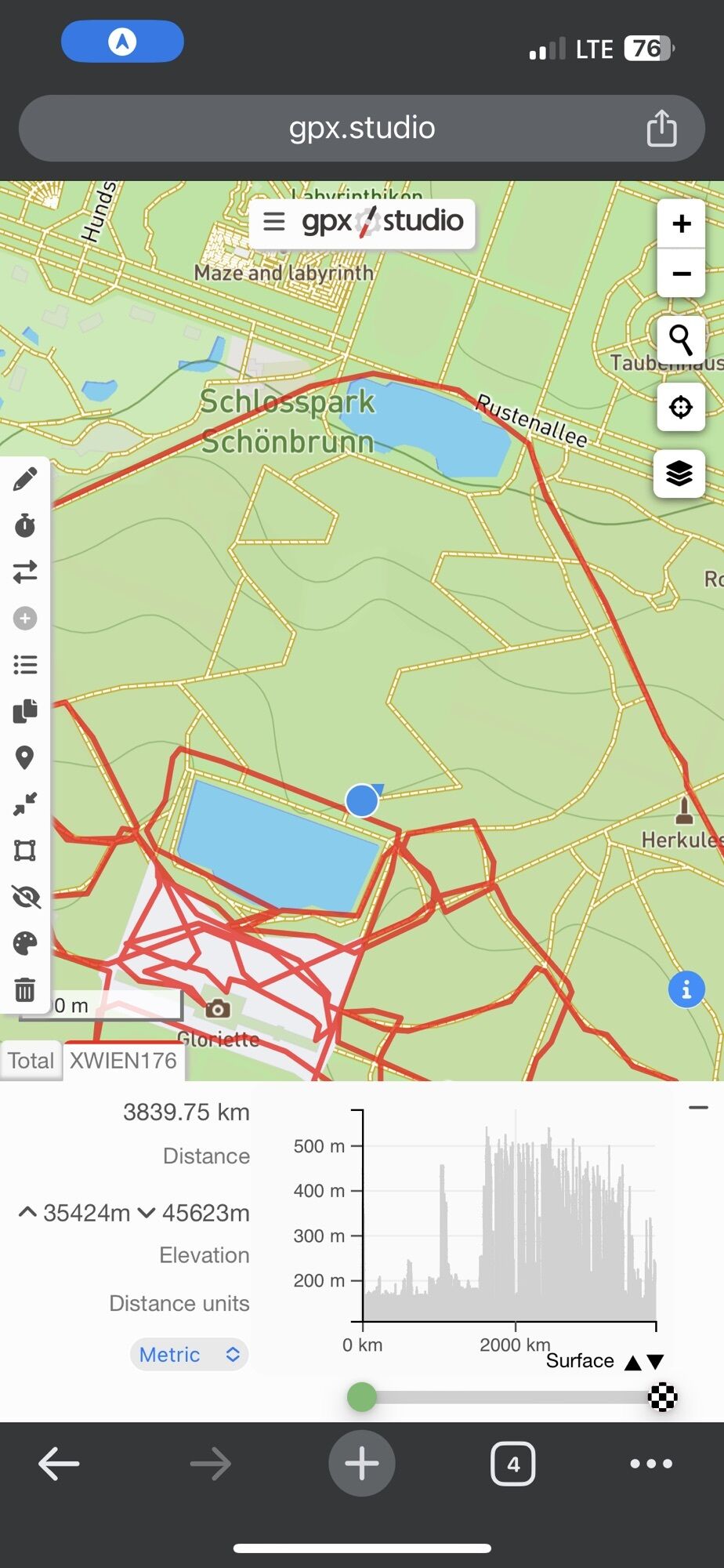Open the Metric distance units dropdown

[x=189, y=1355]
